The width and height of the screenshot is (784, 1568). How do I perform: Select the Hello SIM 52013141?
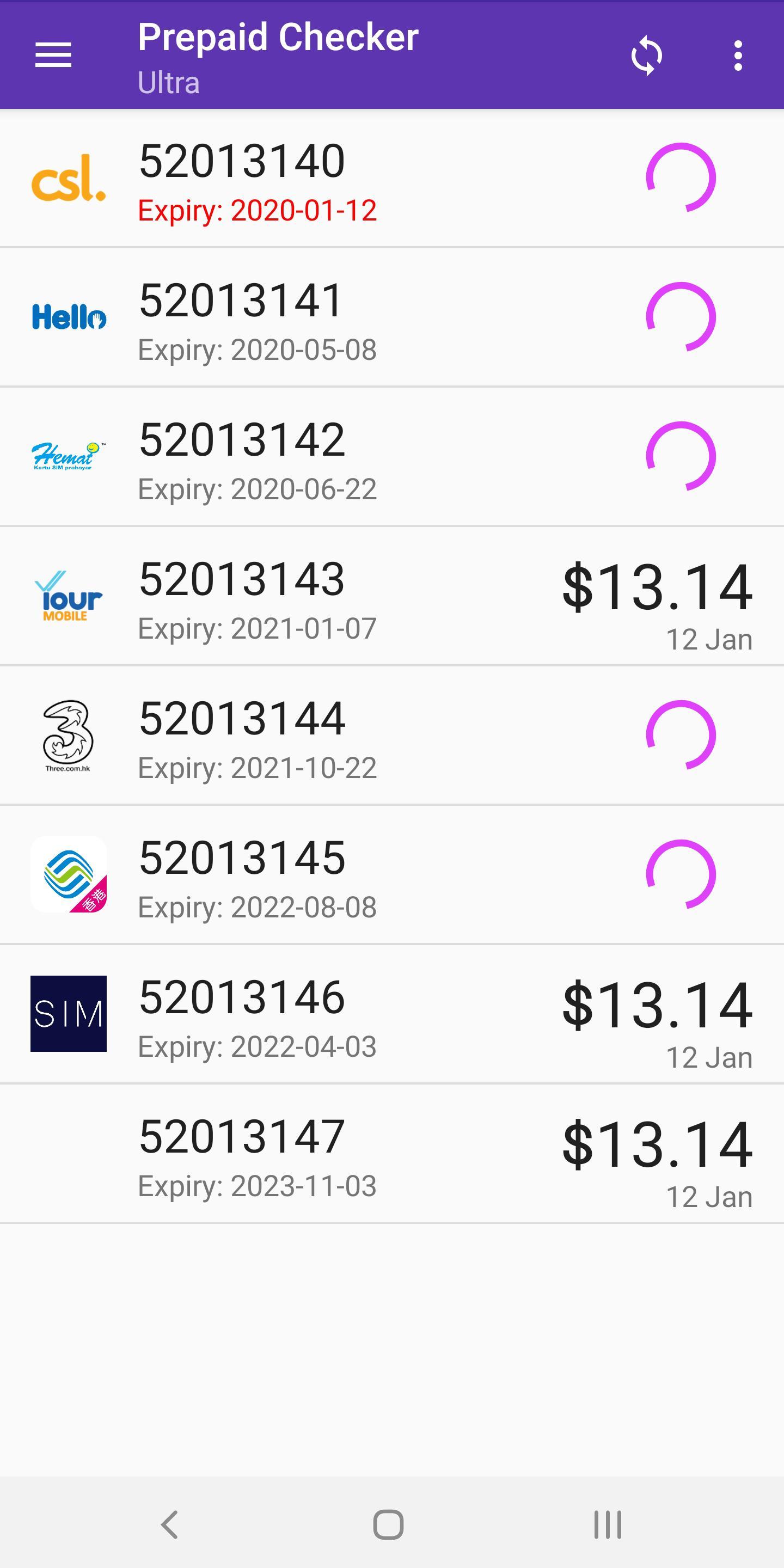(392, 317)
